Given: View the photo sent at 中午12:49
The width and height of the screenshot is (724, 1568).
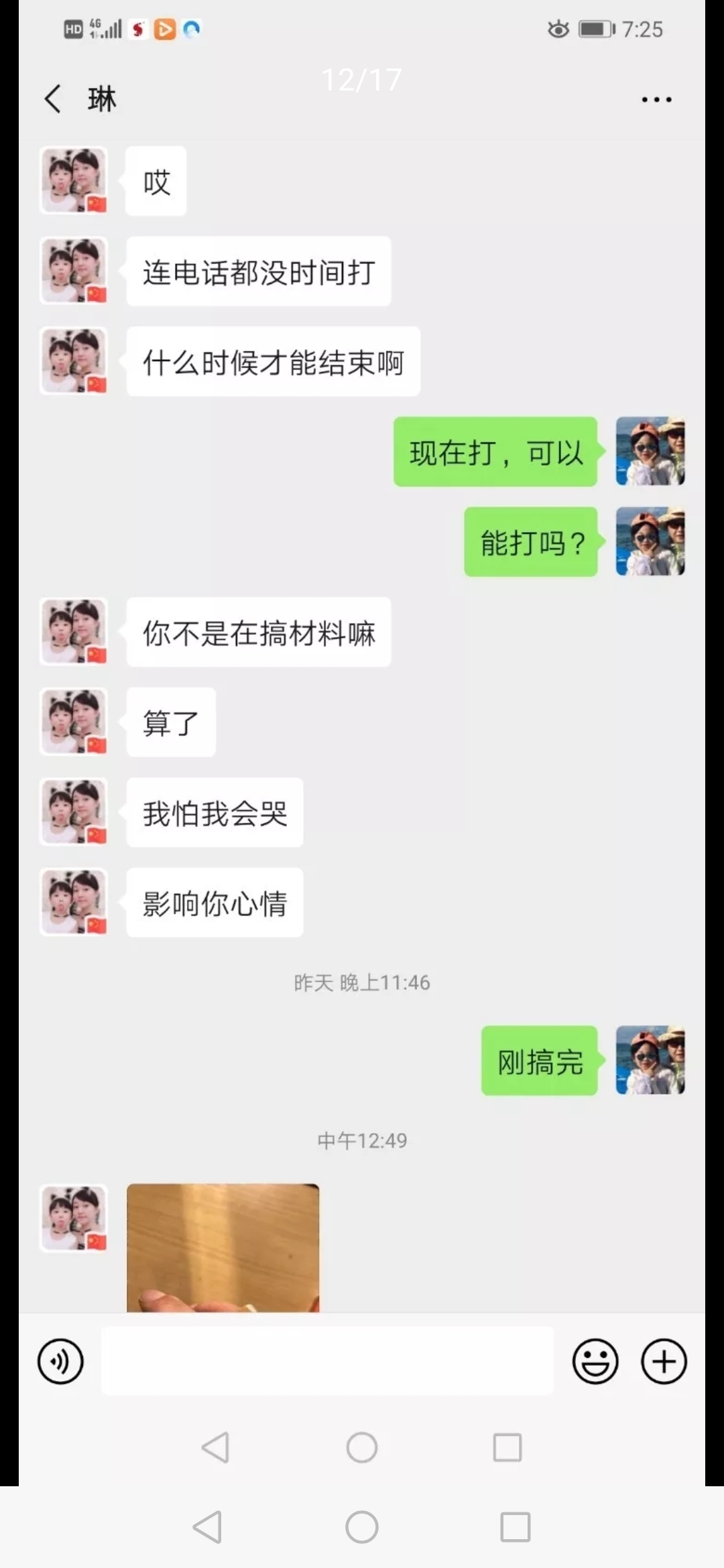Looking at the screenshot, I should (223, 1247).
